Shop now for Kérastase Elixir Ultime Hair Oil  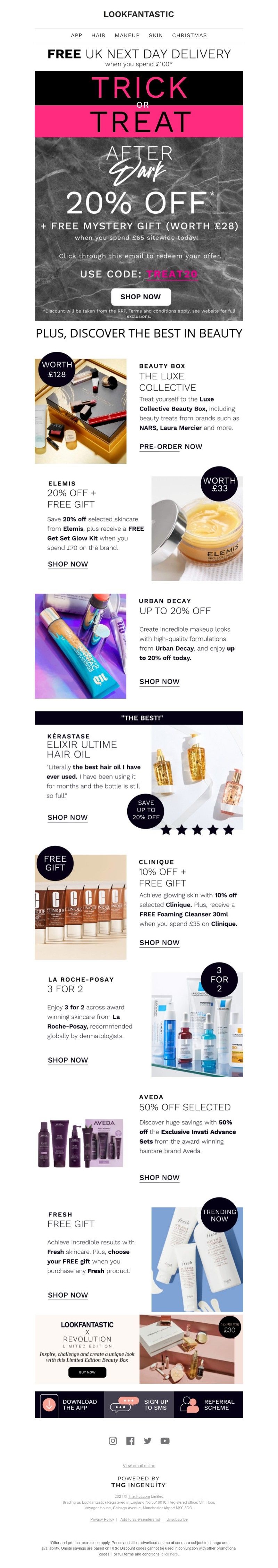tap(67, 818)
